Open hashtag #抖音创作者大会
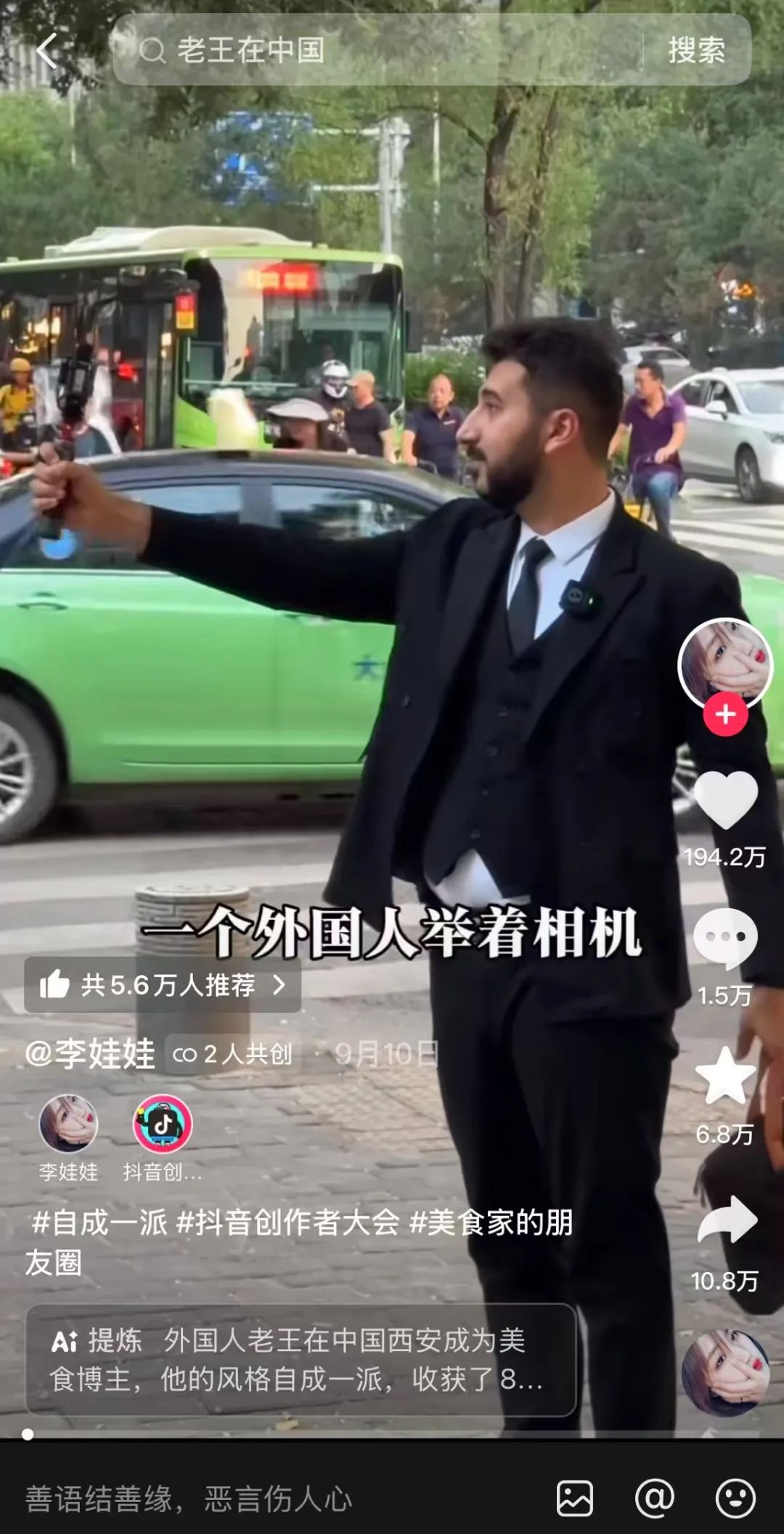Screen dimensions: 784x1534 (288, 1223)
